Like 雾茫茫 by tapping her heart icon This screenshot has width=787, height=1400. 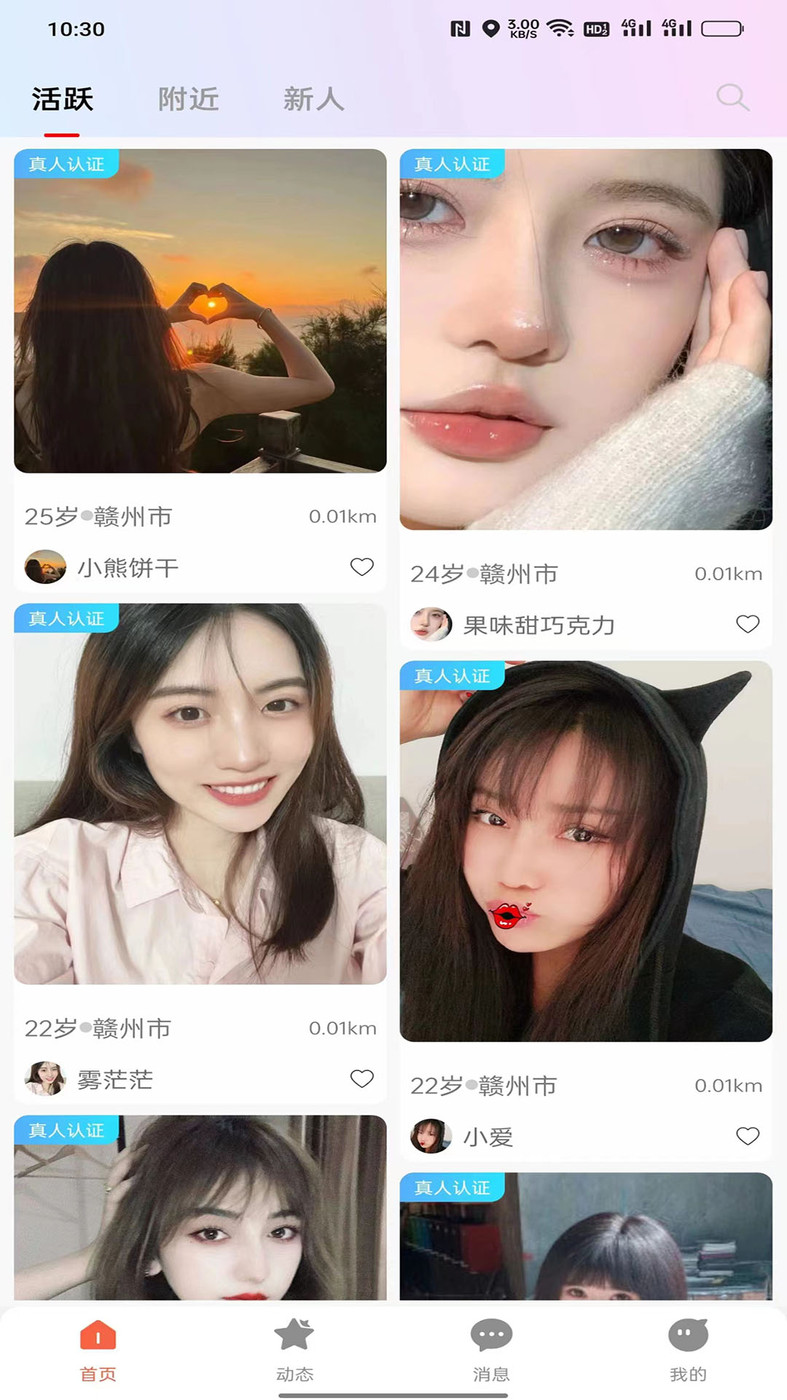pos(361,1078)
